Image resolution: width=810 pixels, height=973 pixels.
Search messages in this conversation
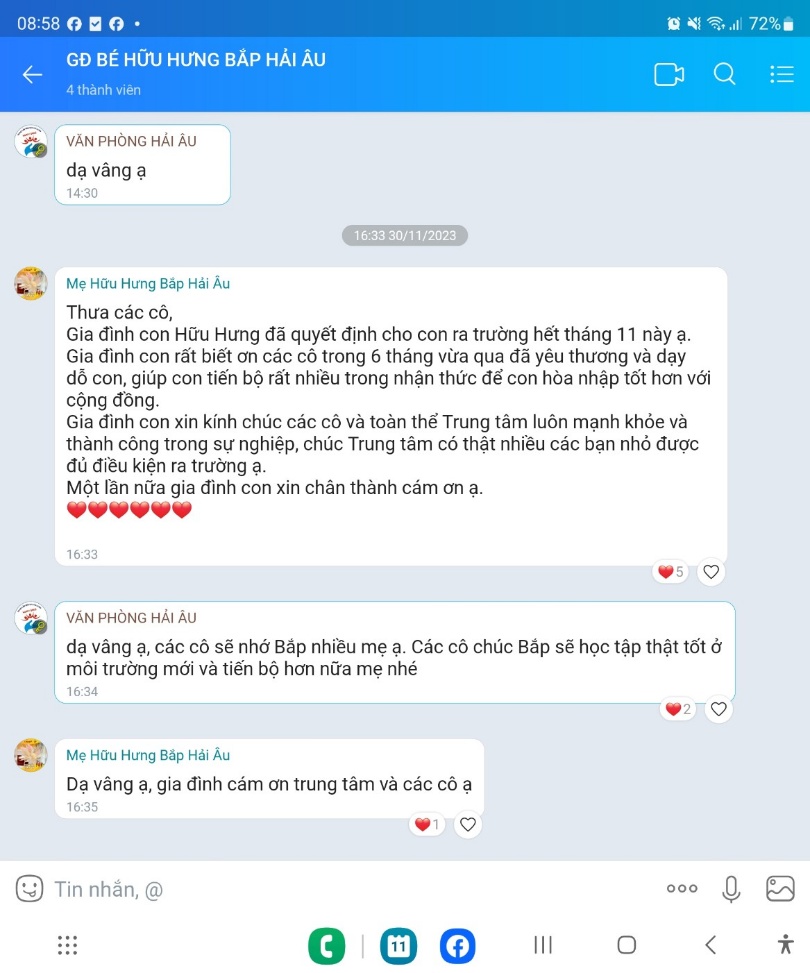pos(724,74)
